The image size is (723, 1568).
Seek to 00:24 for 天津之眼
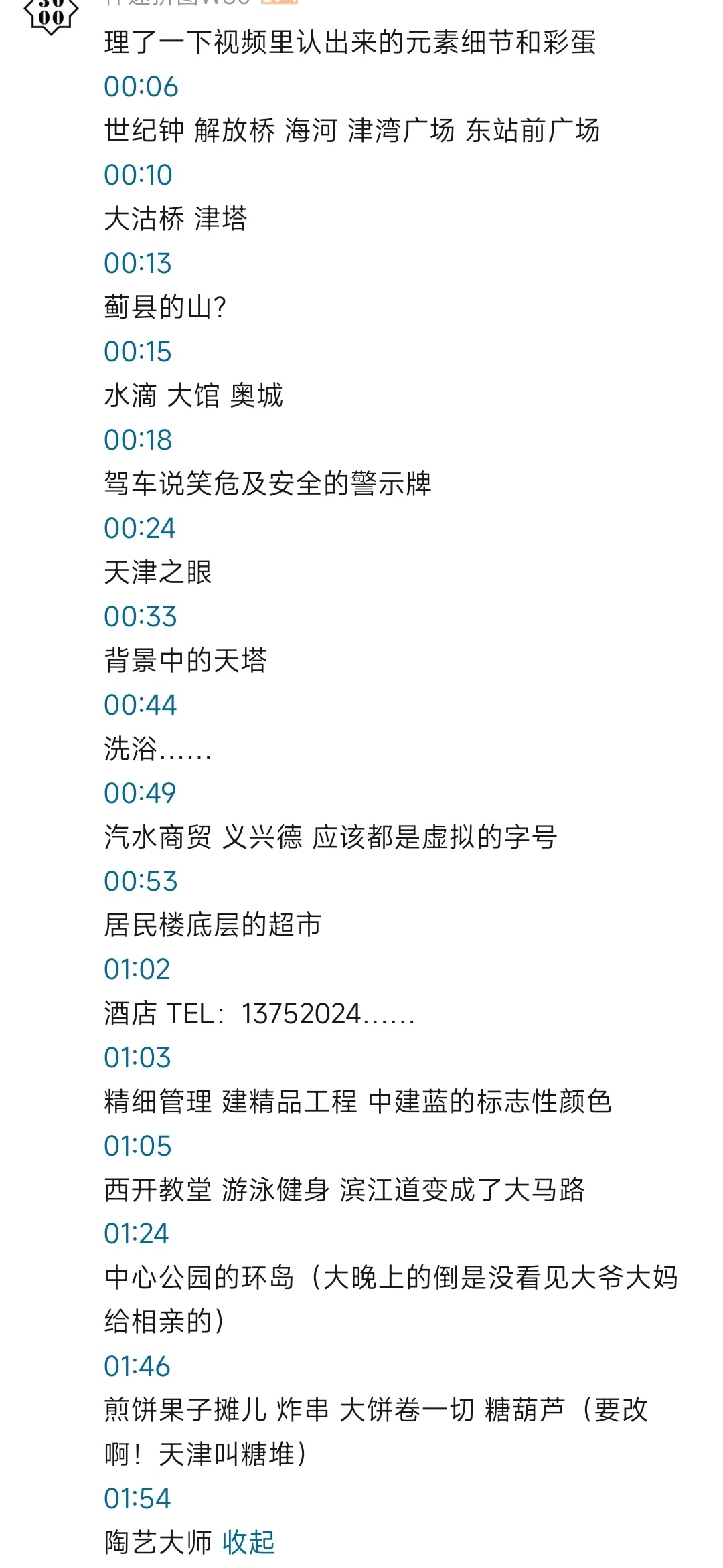[140, 529]
